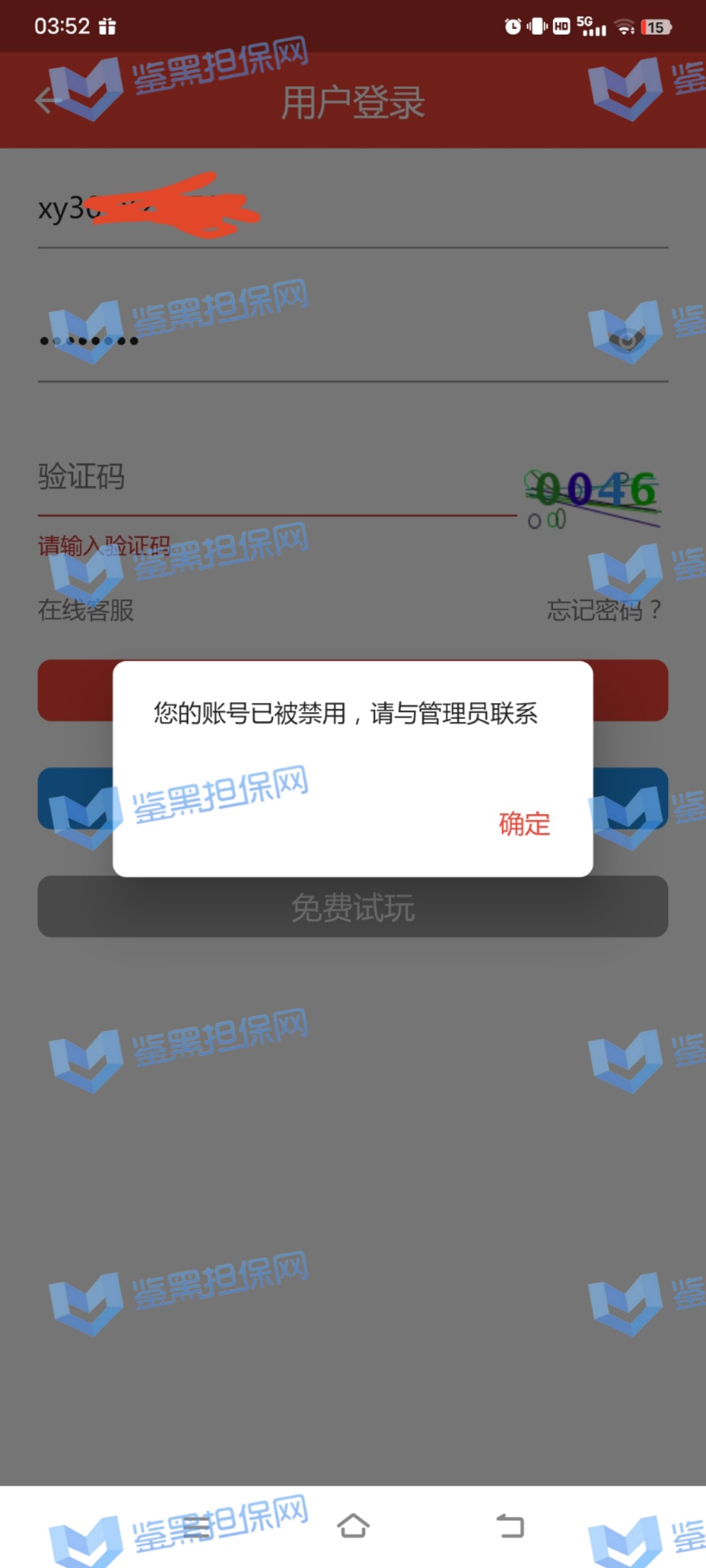The height and width of the screenshot is (1568, 706).
Task: Tap the system back navigation button
Action: [511, 1526]
